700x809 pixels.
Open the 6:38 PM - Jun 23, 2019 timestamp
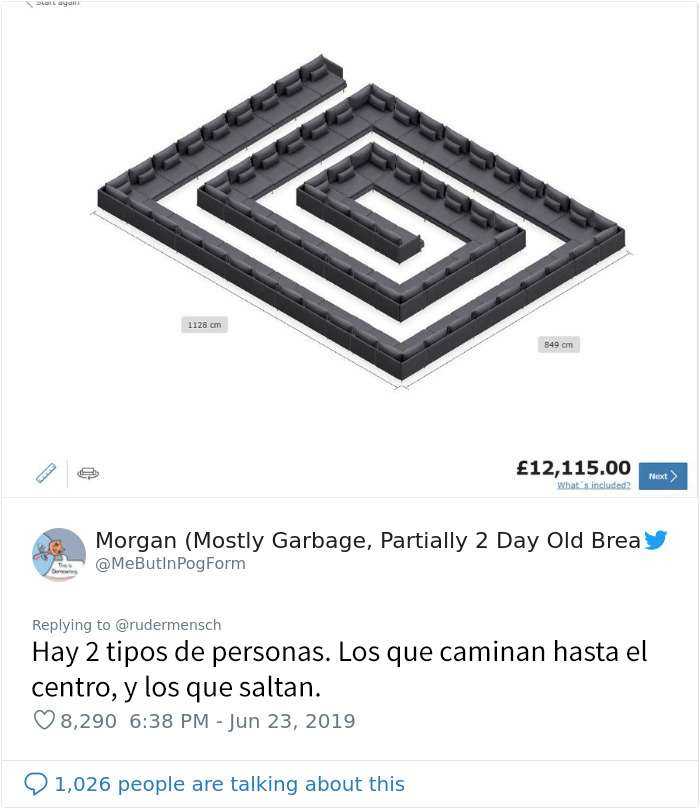(x=242, y=721)
